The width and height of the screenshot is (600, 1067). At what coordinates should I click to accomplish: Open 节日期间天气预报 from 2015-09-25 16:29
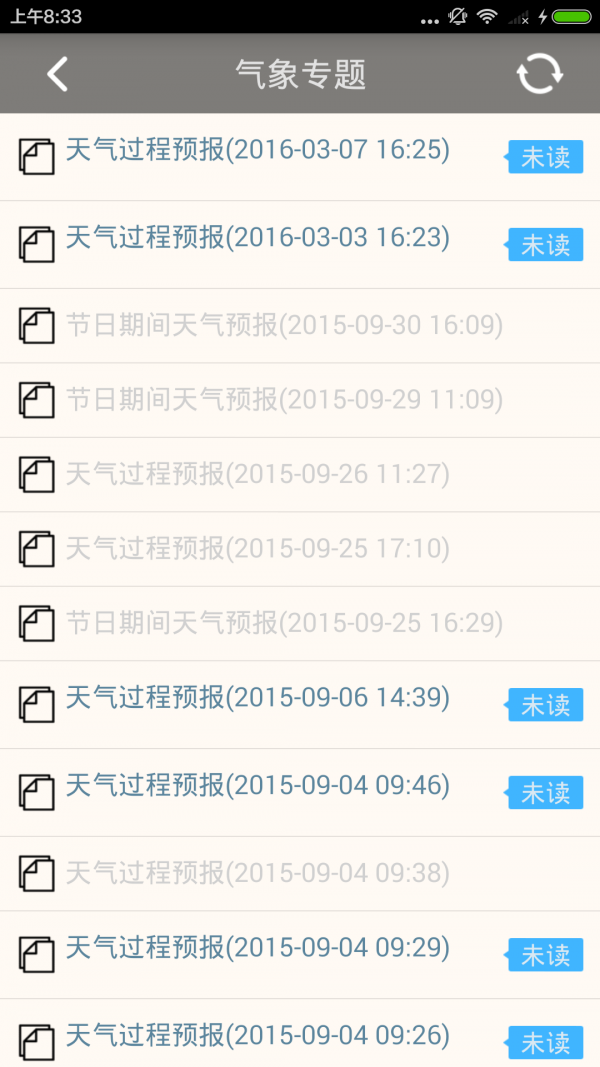284,623
